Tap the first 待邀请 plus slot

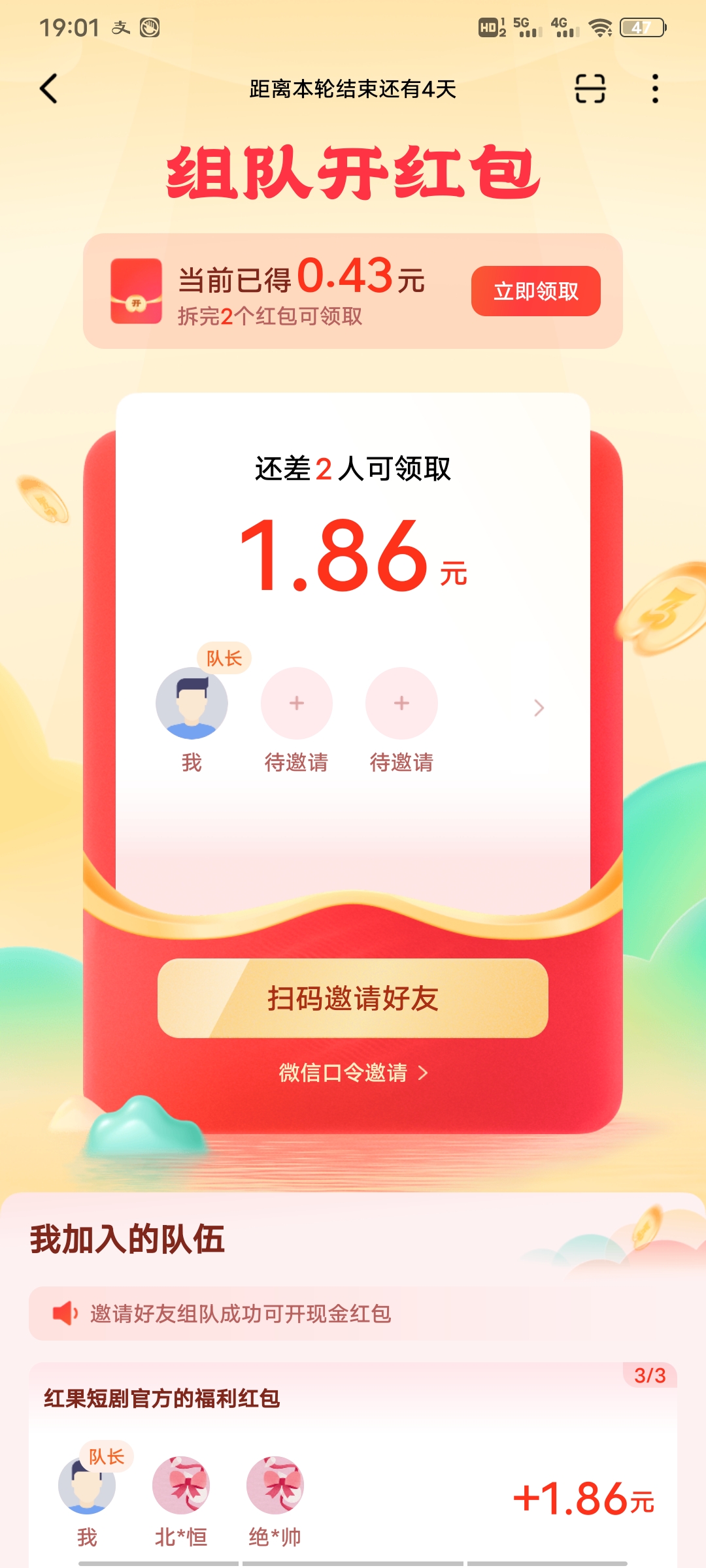point(297,704)
